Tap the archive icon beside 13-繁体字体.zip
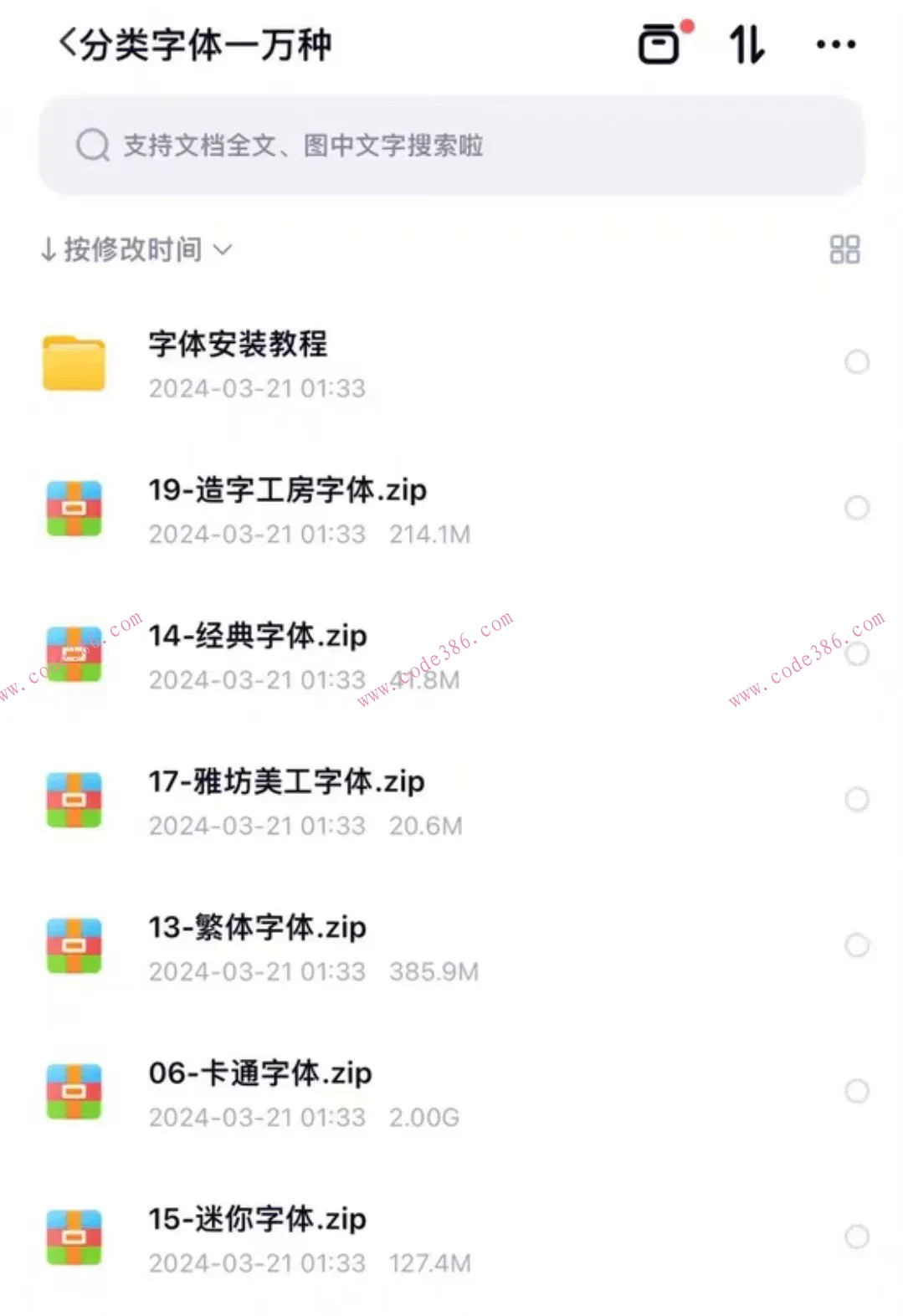Image resolution: width=903 pixels, height=1316 pixels. pos(74,945)
